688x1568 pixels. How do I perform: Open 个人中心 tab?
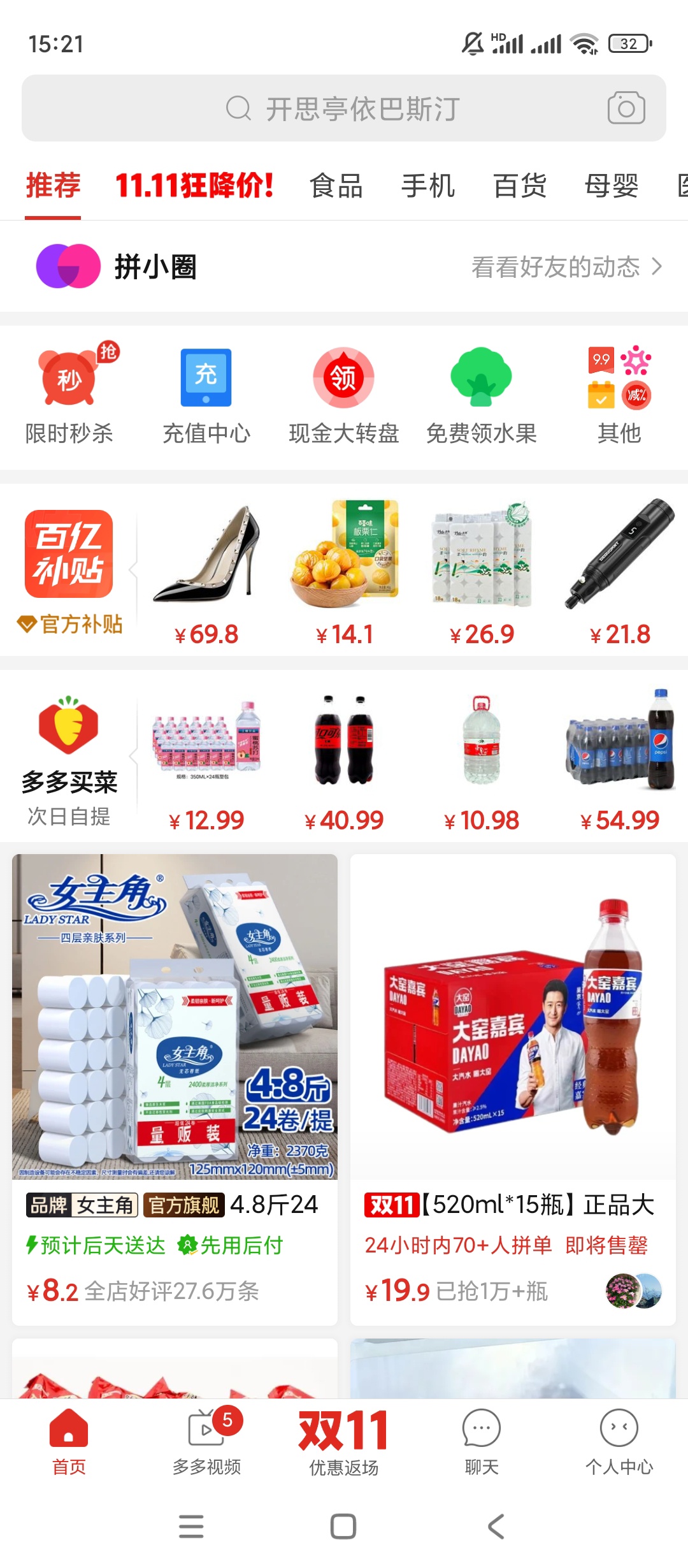(x=619, y=1442)
